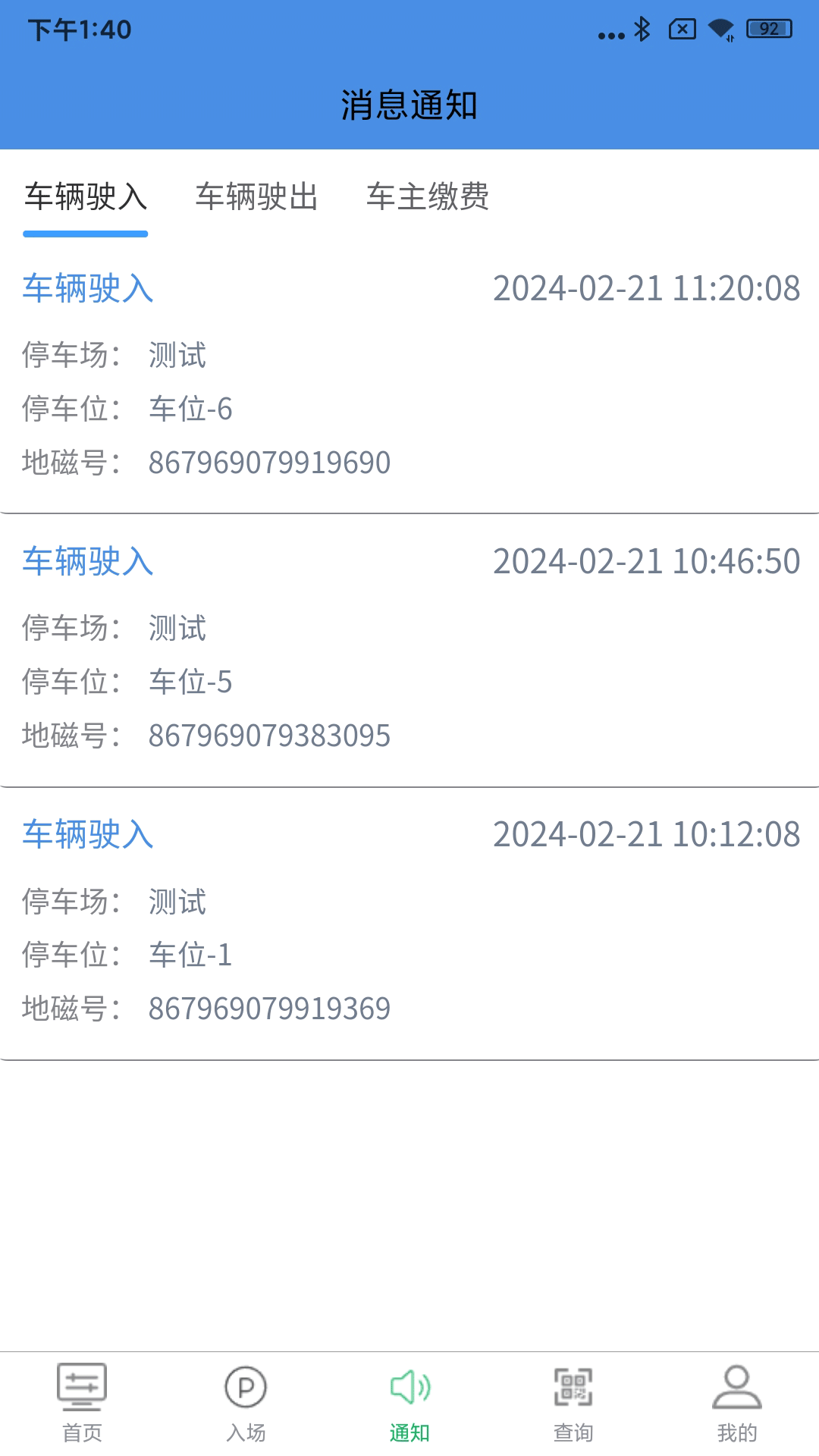Tap the SIM card error status icon
The image size is (819, 1456).
pyautogui.click(x=680, y=29)
